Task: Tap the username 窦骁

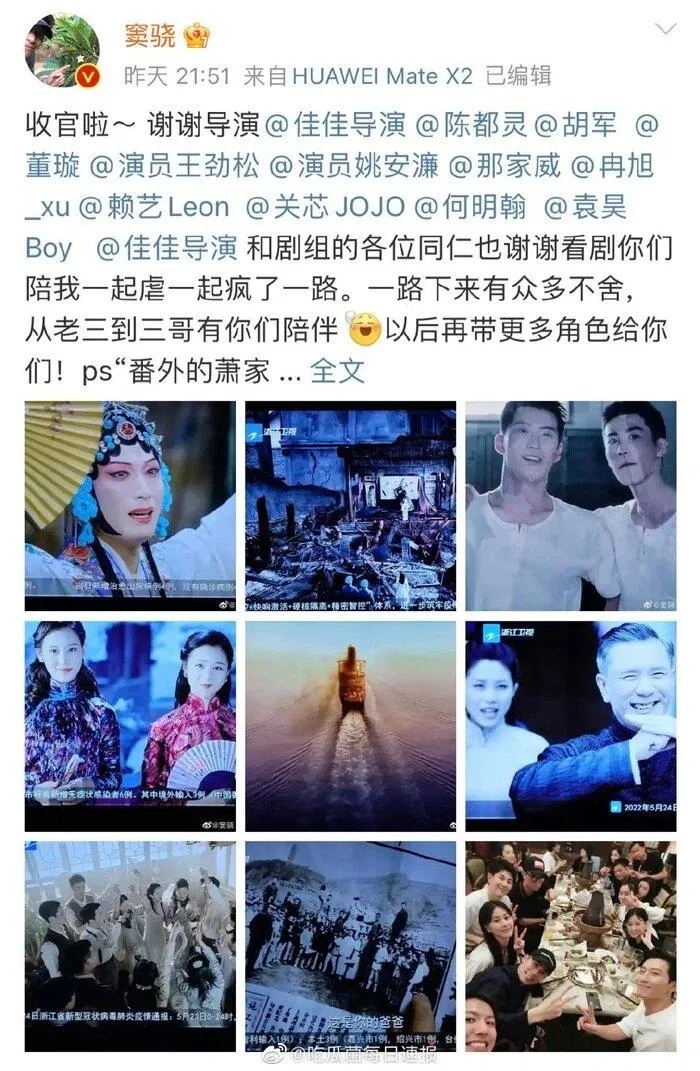Action: [150, 36]
